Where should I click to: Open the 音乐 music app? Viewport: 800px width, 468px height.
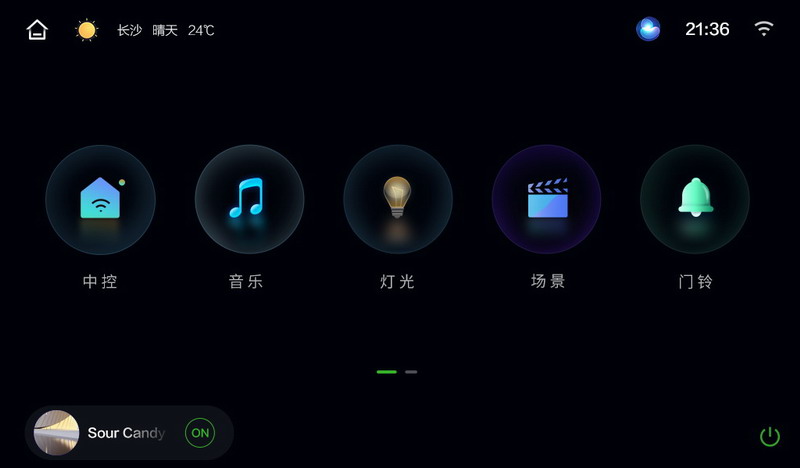point(249,199)
